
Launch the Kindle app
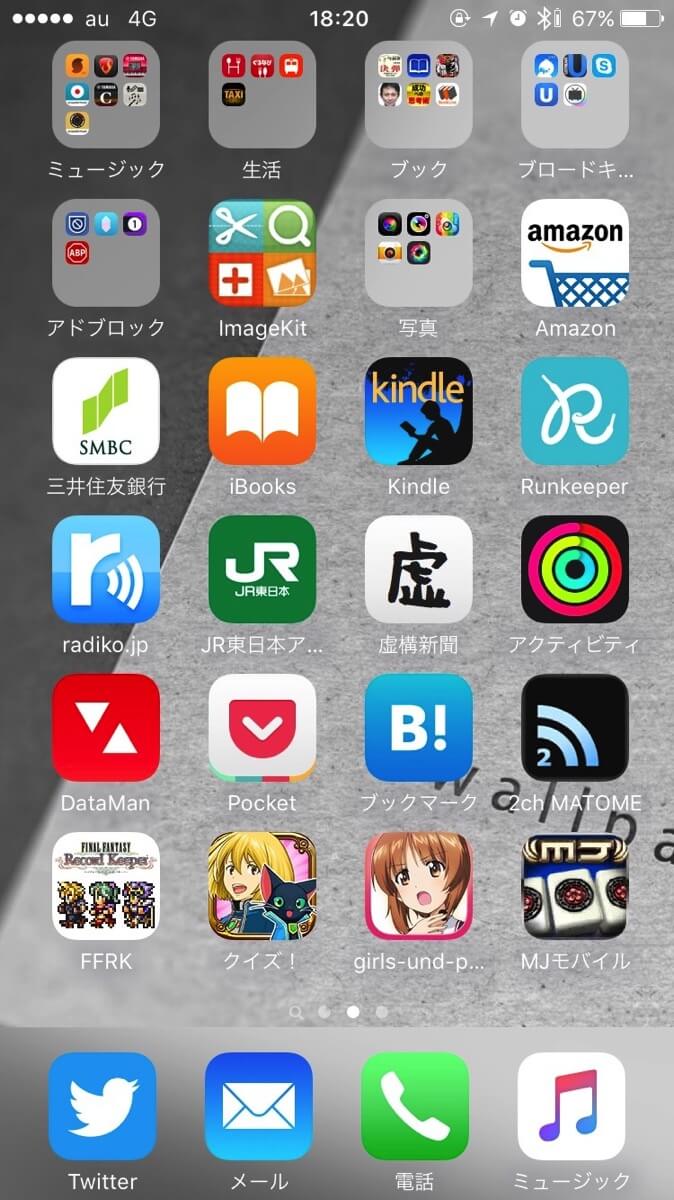(x=418, y=411)
